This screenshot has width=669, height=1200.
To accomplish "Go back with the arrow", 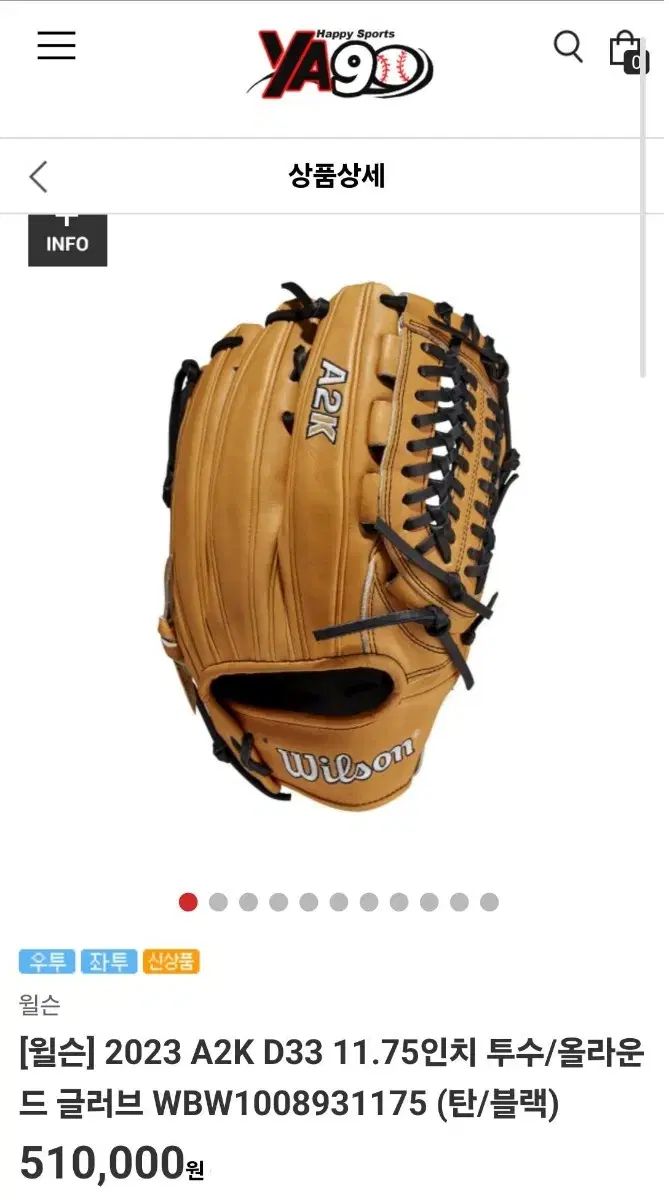I will point(38,177).
